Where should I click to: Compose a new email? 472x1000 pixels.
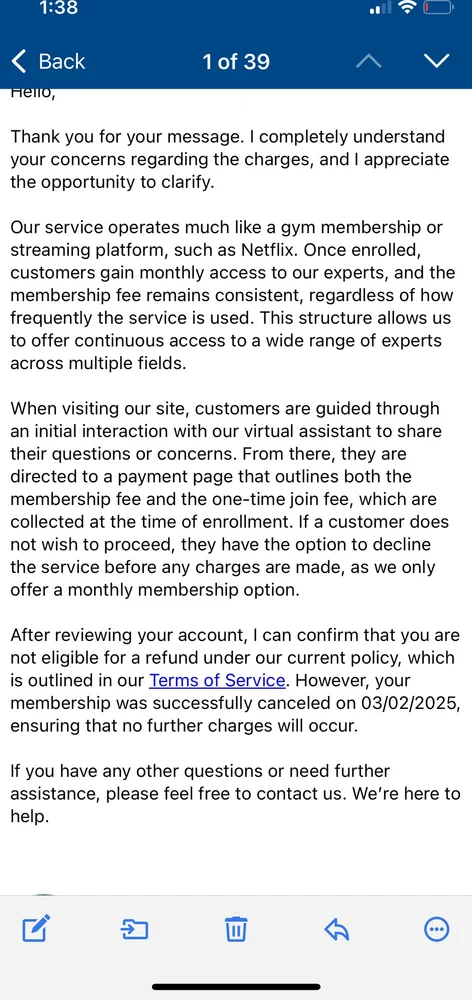click(36, 929)
